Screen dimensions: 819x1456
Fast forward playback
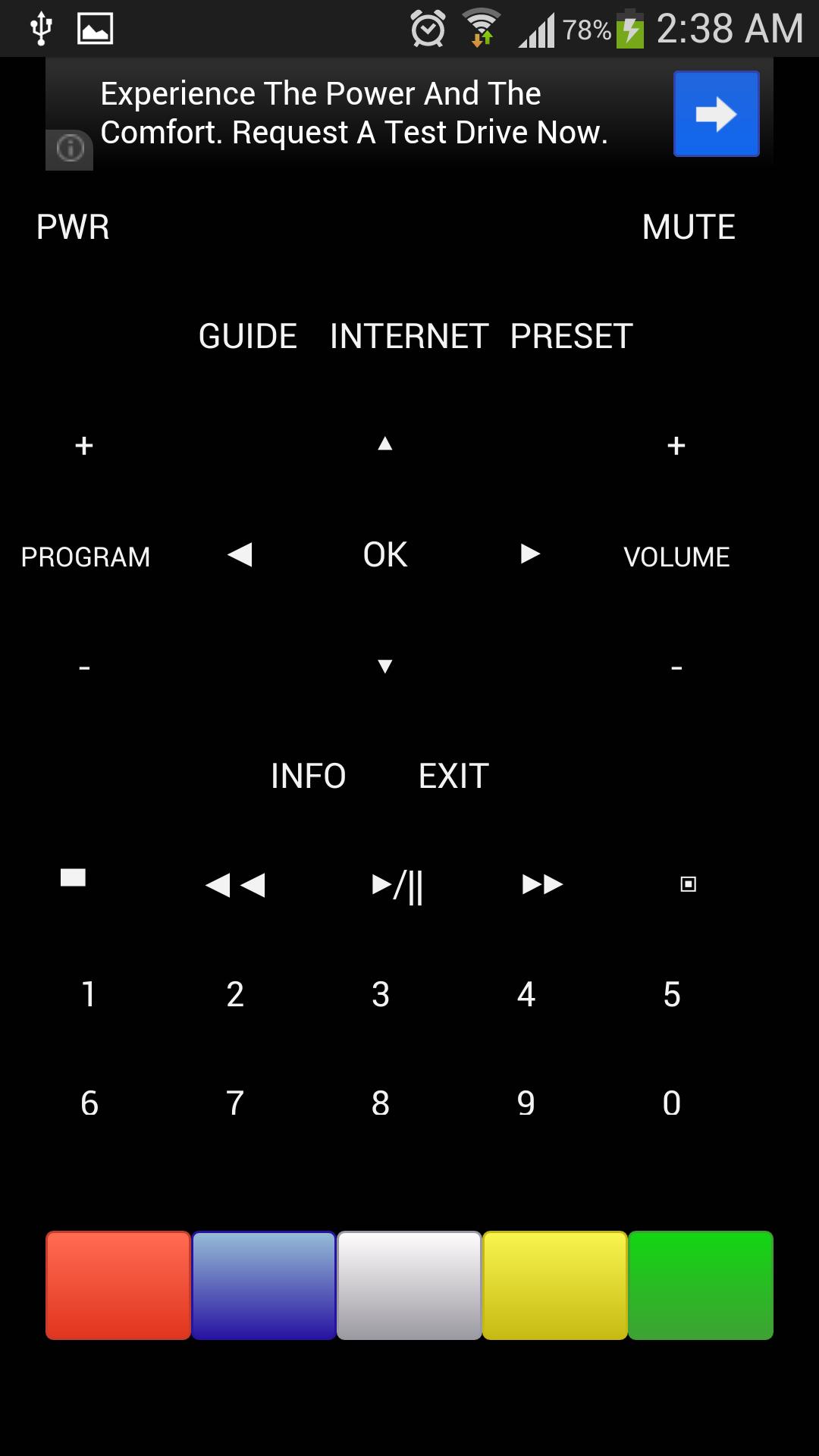(542, 884)
